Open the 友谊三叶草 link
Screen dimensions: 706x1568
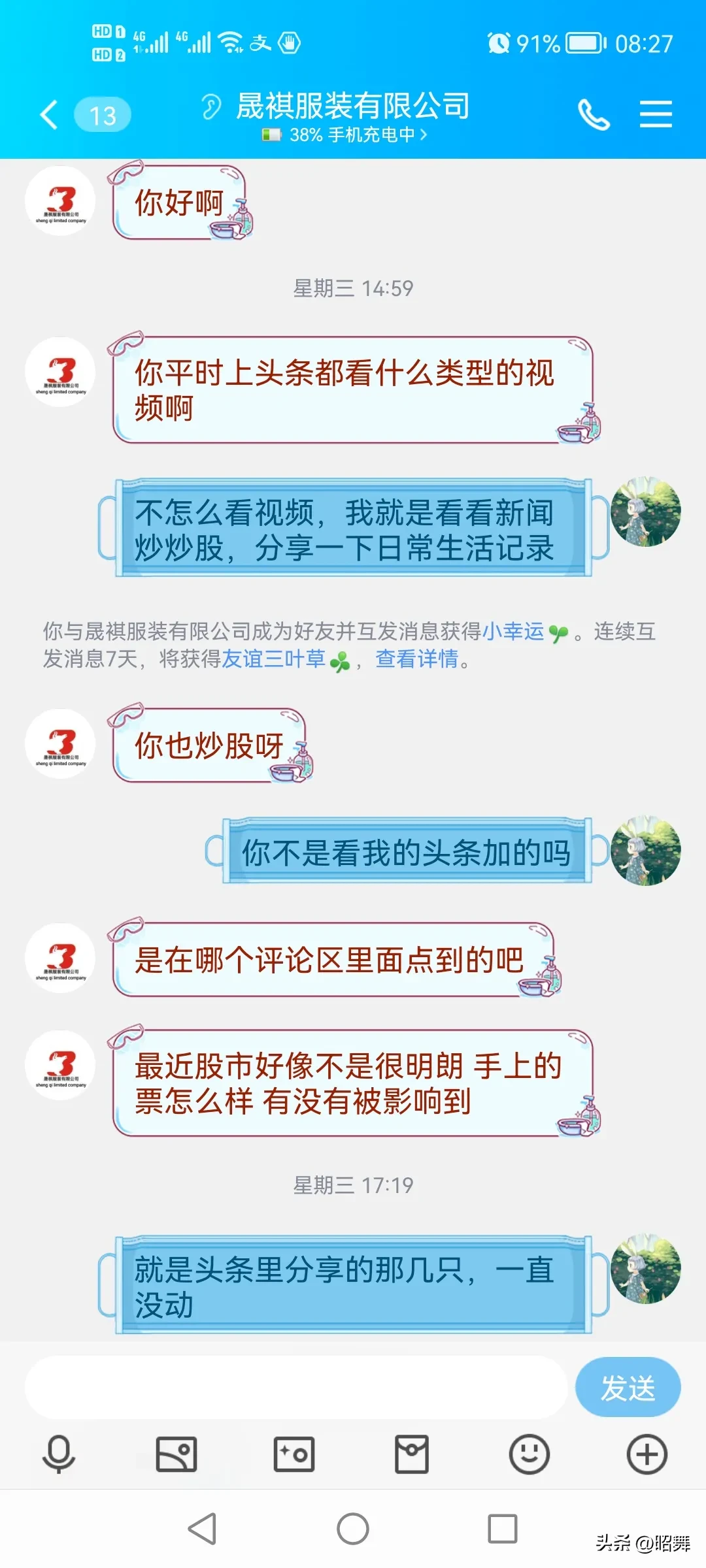(x=274, y=659)
